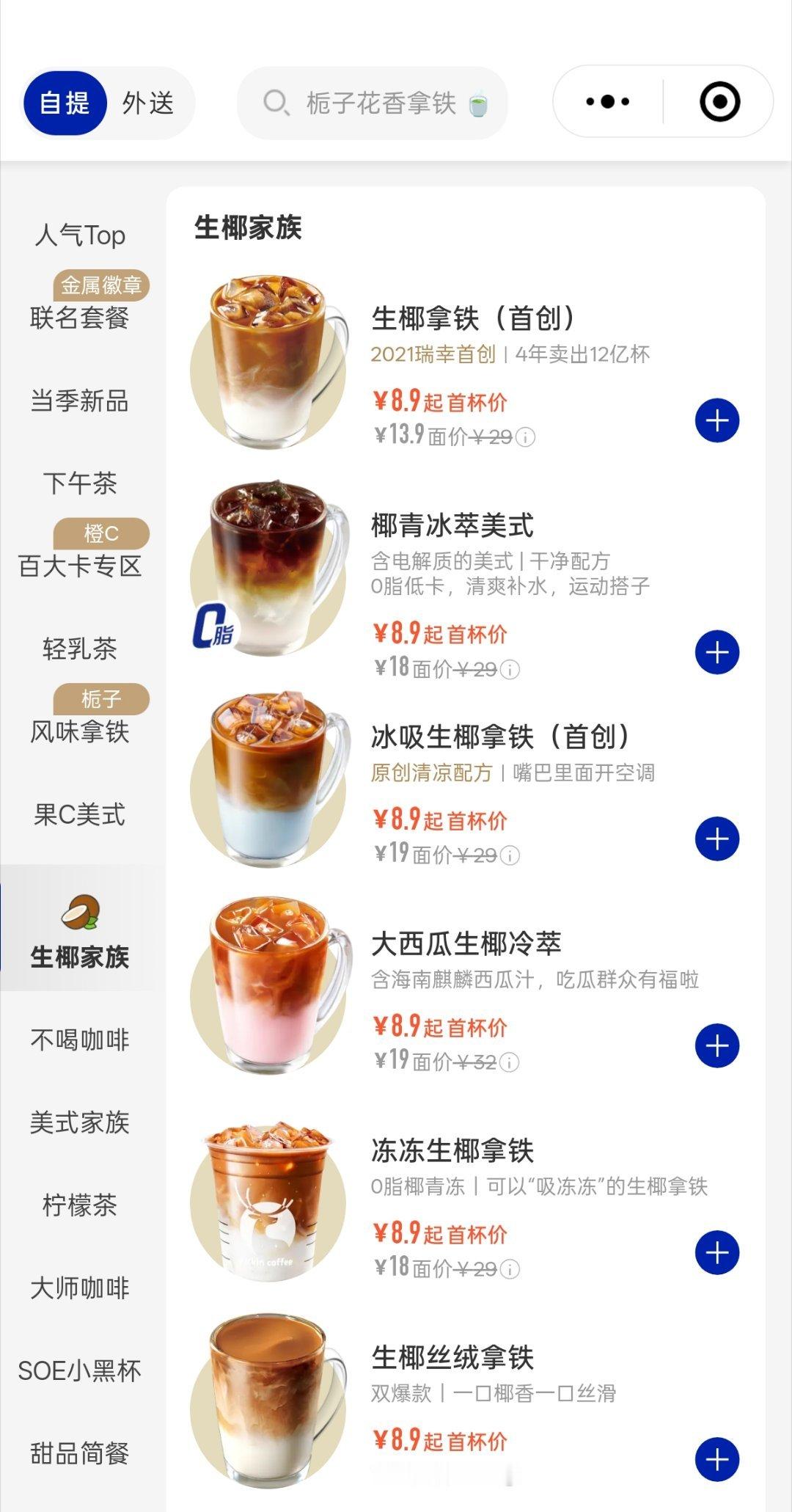Select the 果C美式 category

click(x=80, y=814)
